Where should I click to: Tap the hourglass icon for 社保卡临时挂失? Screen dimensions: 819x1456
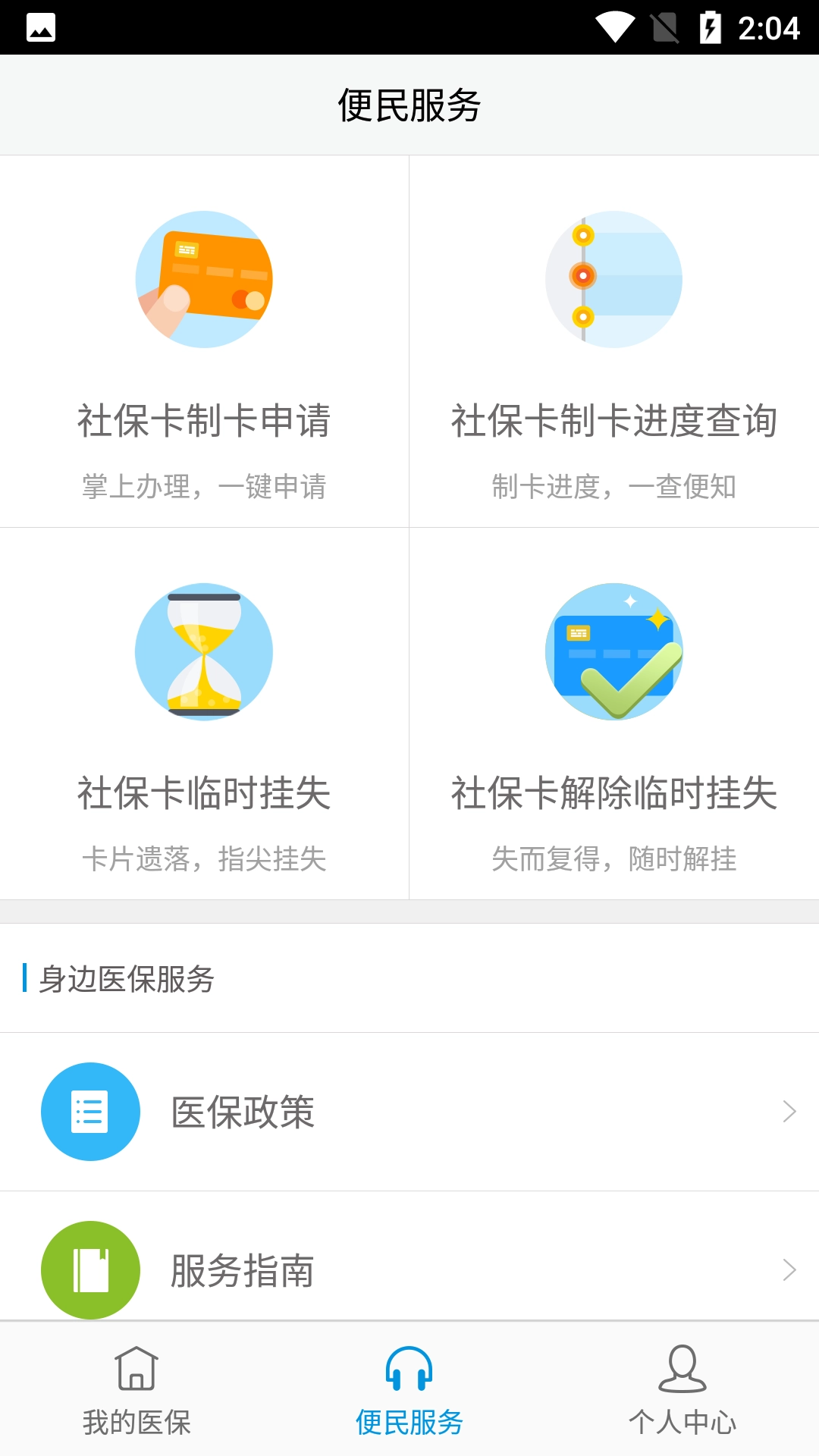click(x=204, y=652)
